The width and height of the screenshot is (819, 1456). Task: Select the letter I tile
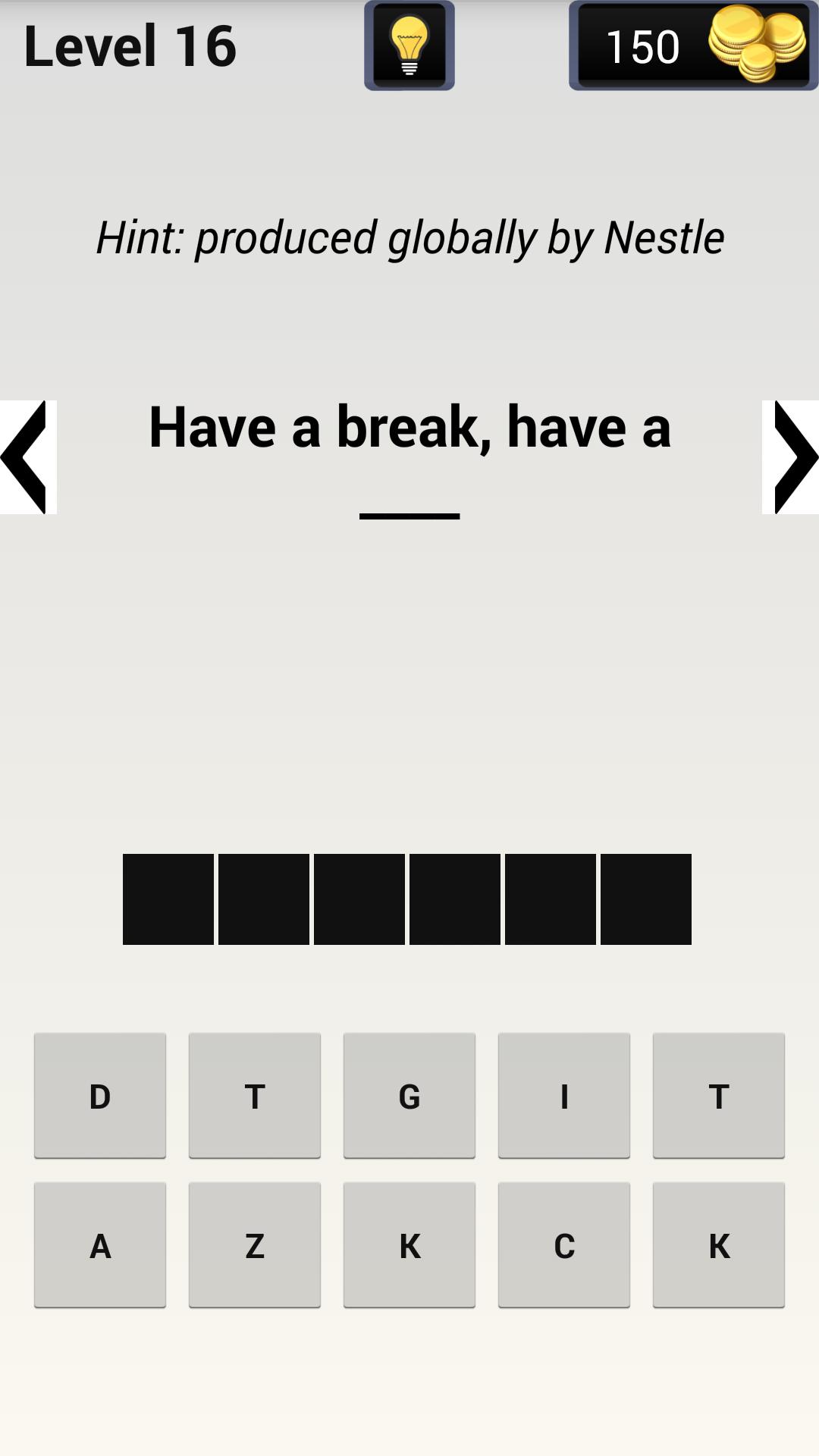point(564,1095)
